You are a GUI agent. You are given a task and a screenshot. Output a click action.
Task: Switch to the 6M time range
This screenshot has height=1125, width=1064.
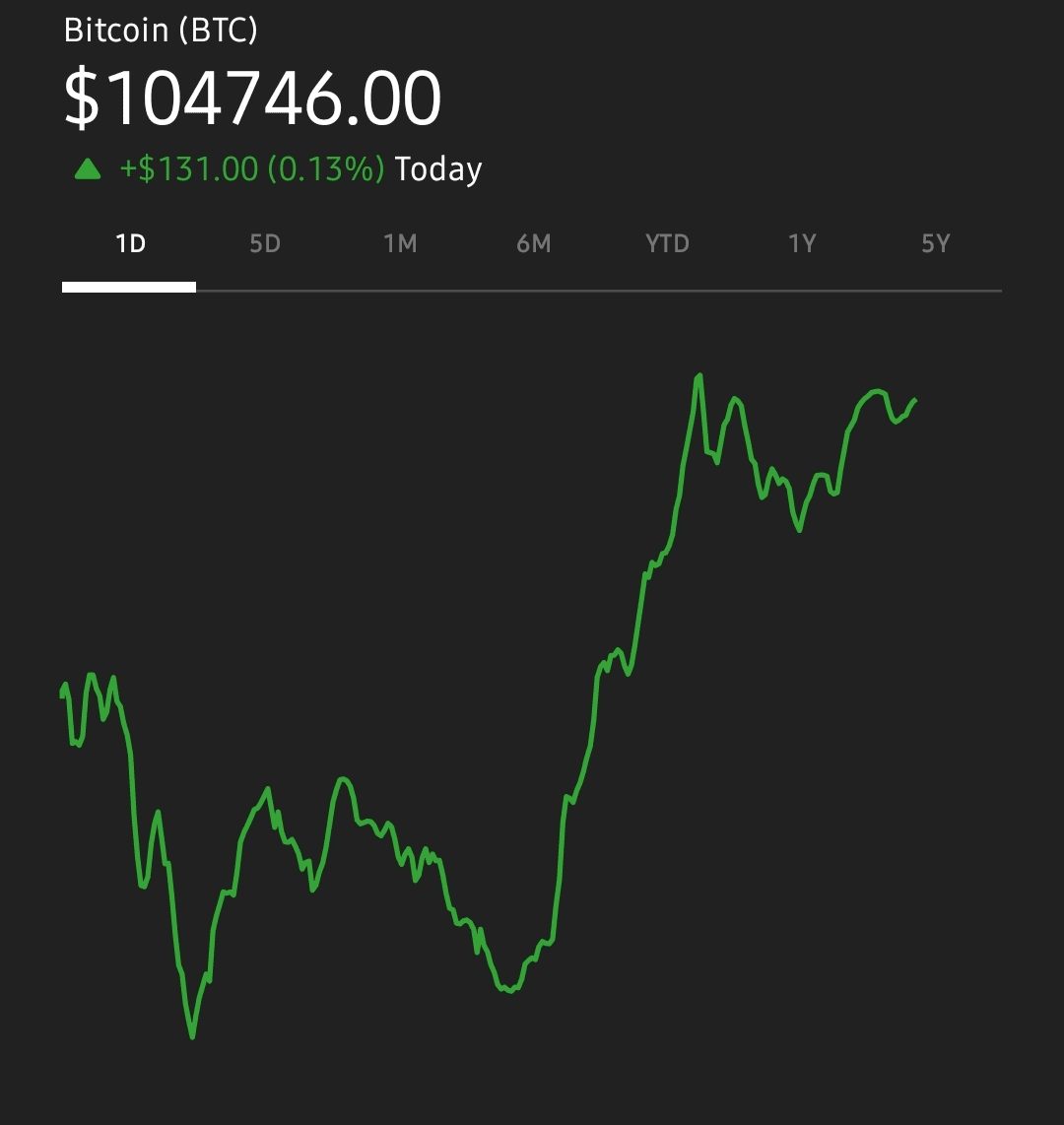533,243
